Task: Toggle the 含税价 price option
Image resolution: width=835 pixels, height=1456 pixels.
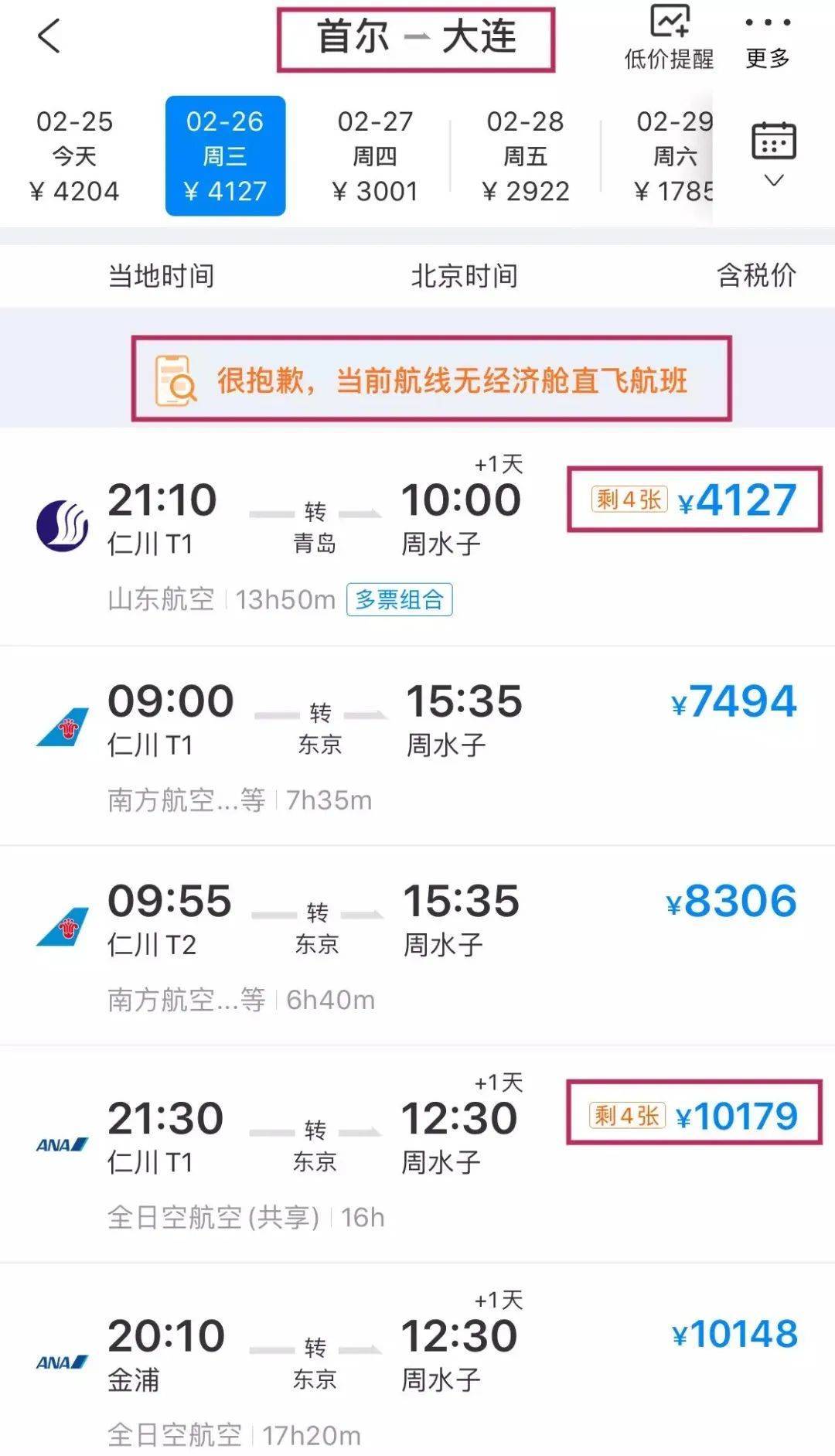Action: pyautogui.click(x=756, y=275)
